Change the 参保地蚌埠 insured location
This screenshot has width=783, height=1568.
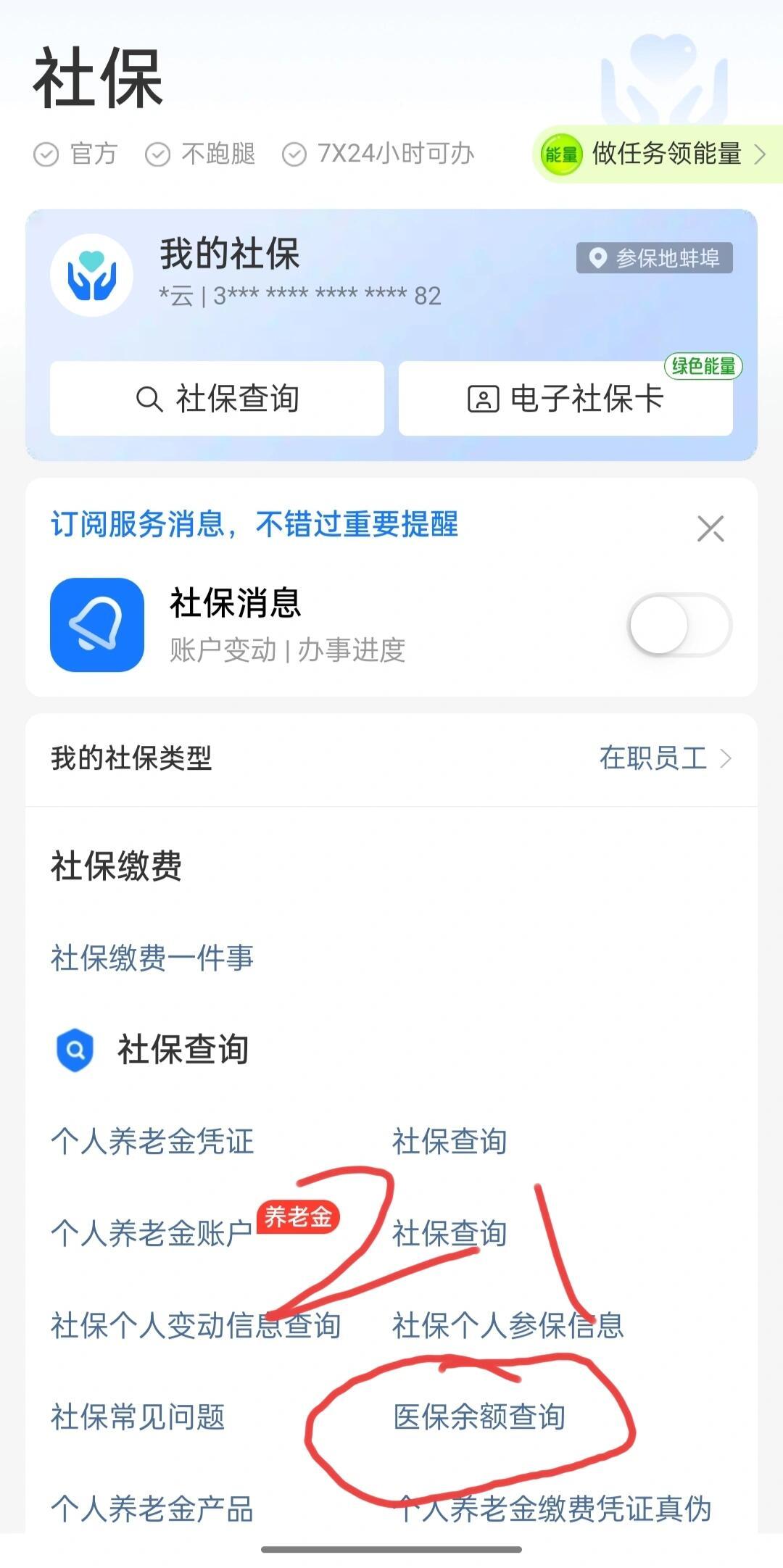click(655, 258)
